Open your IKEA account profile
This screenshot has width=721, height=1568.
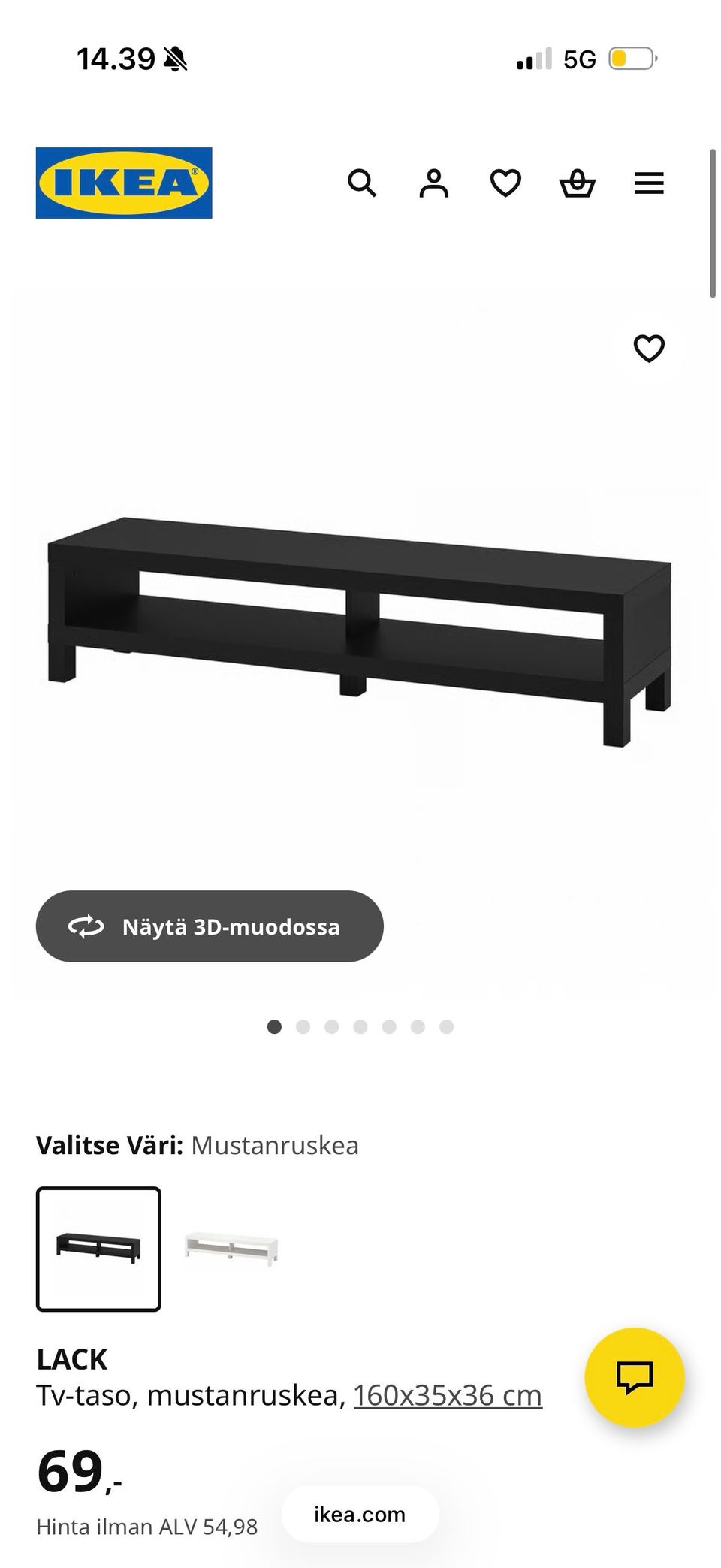(433, 183)
